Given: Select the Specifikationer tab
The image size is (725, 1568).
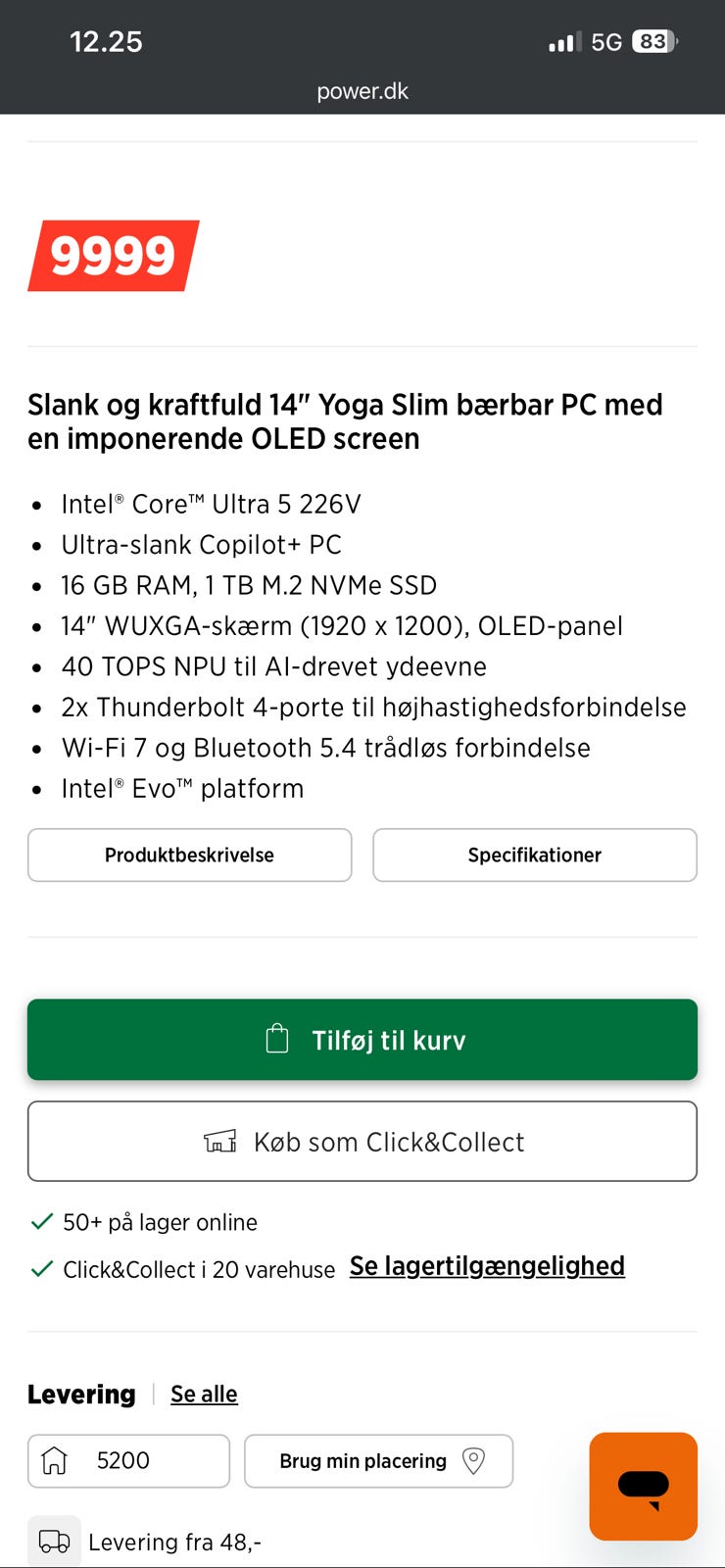Looking at the screenshot, I should pos(534,855).
